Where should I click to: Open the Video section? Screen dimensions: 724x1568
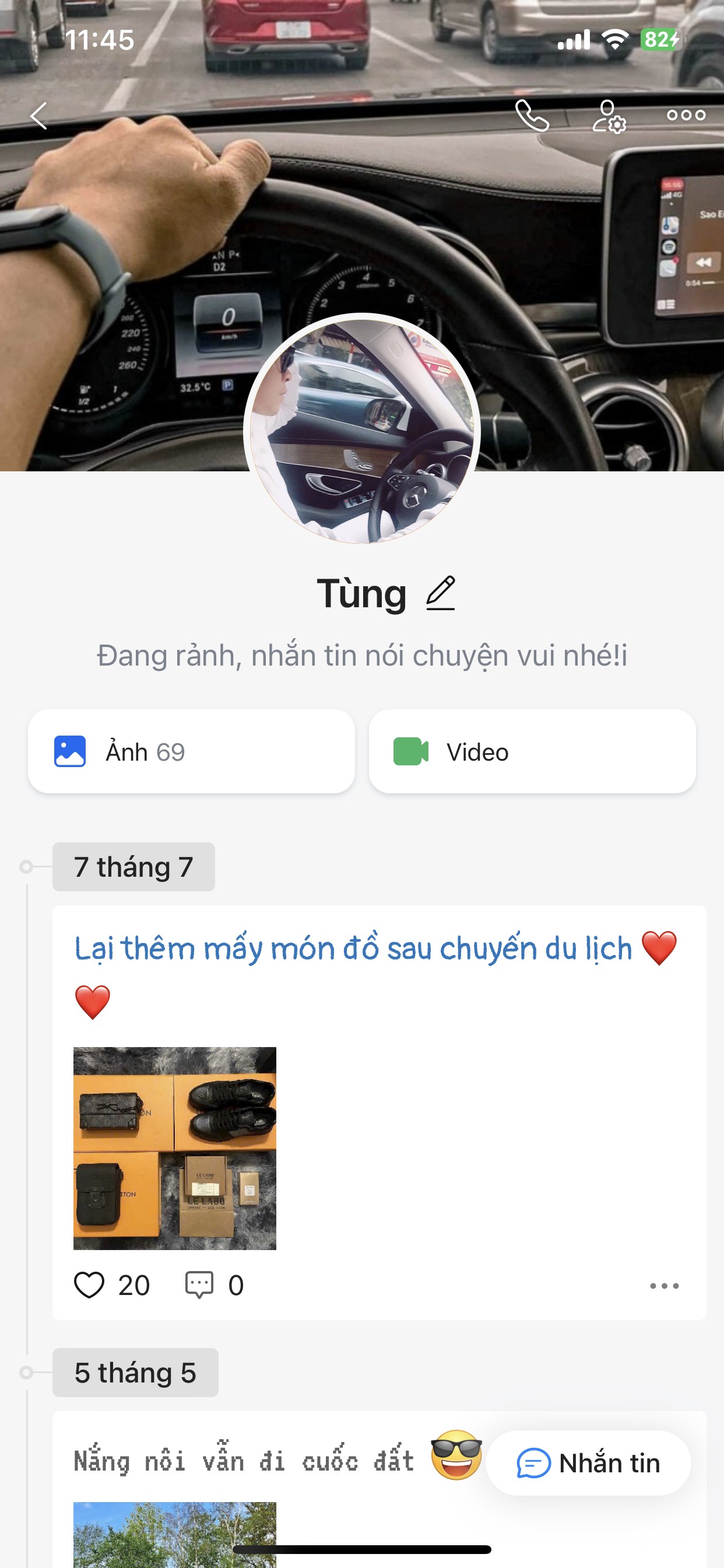pos(532,751)
